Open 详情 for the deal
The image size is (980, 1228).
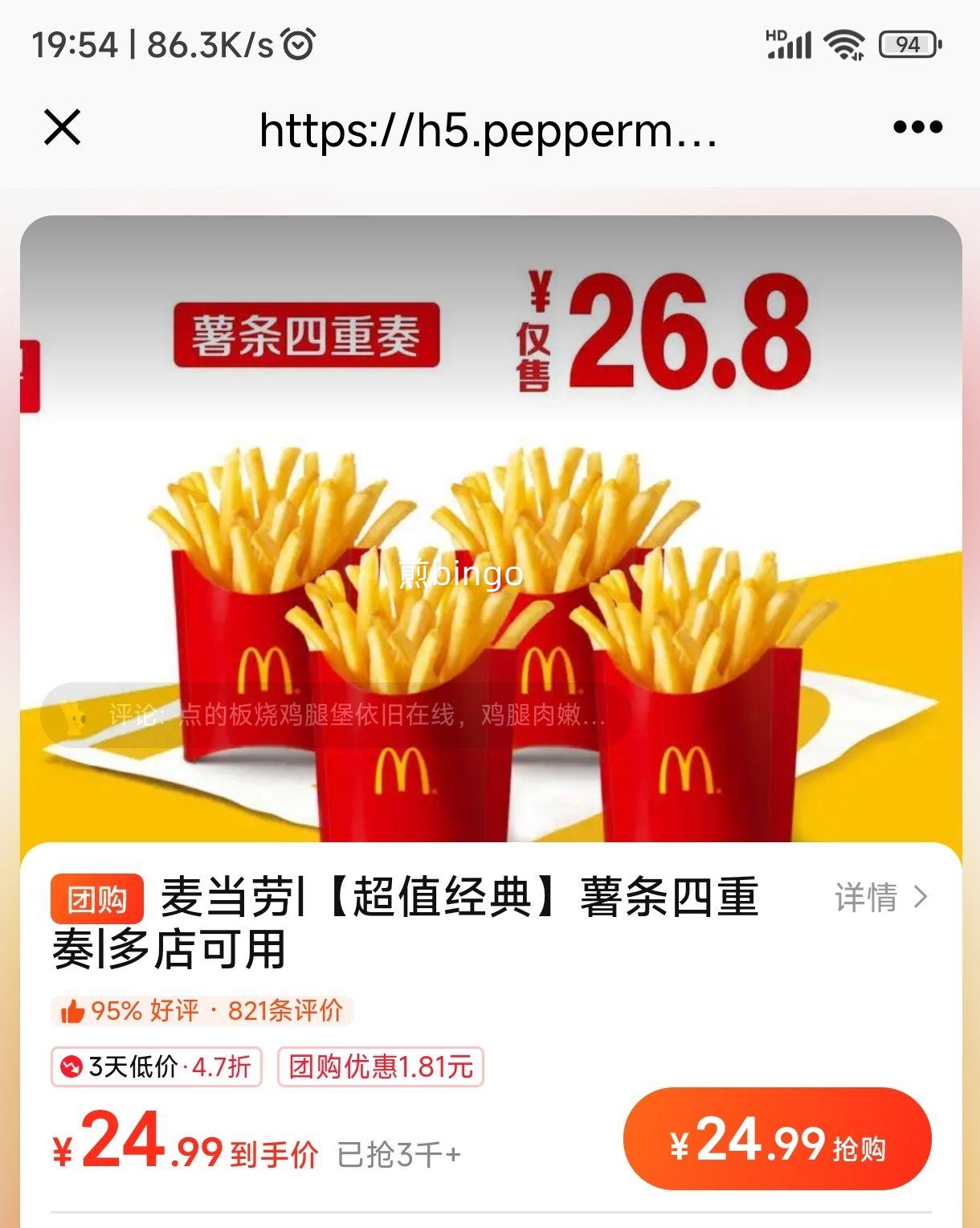tap(881, 897)
